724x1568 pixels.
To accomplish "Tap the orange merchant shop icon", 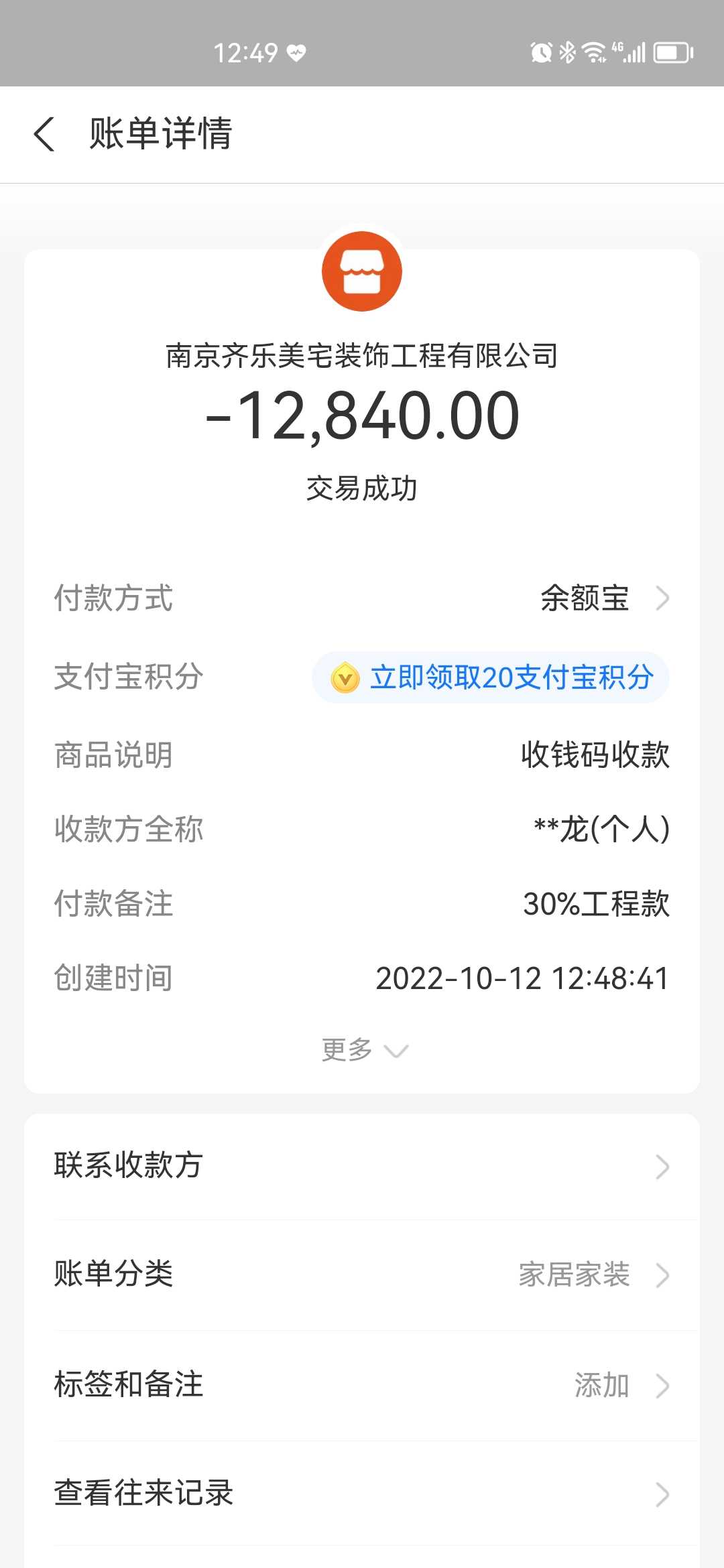I will pyautogui.click(x=362, y=271).
